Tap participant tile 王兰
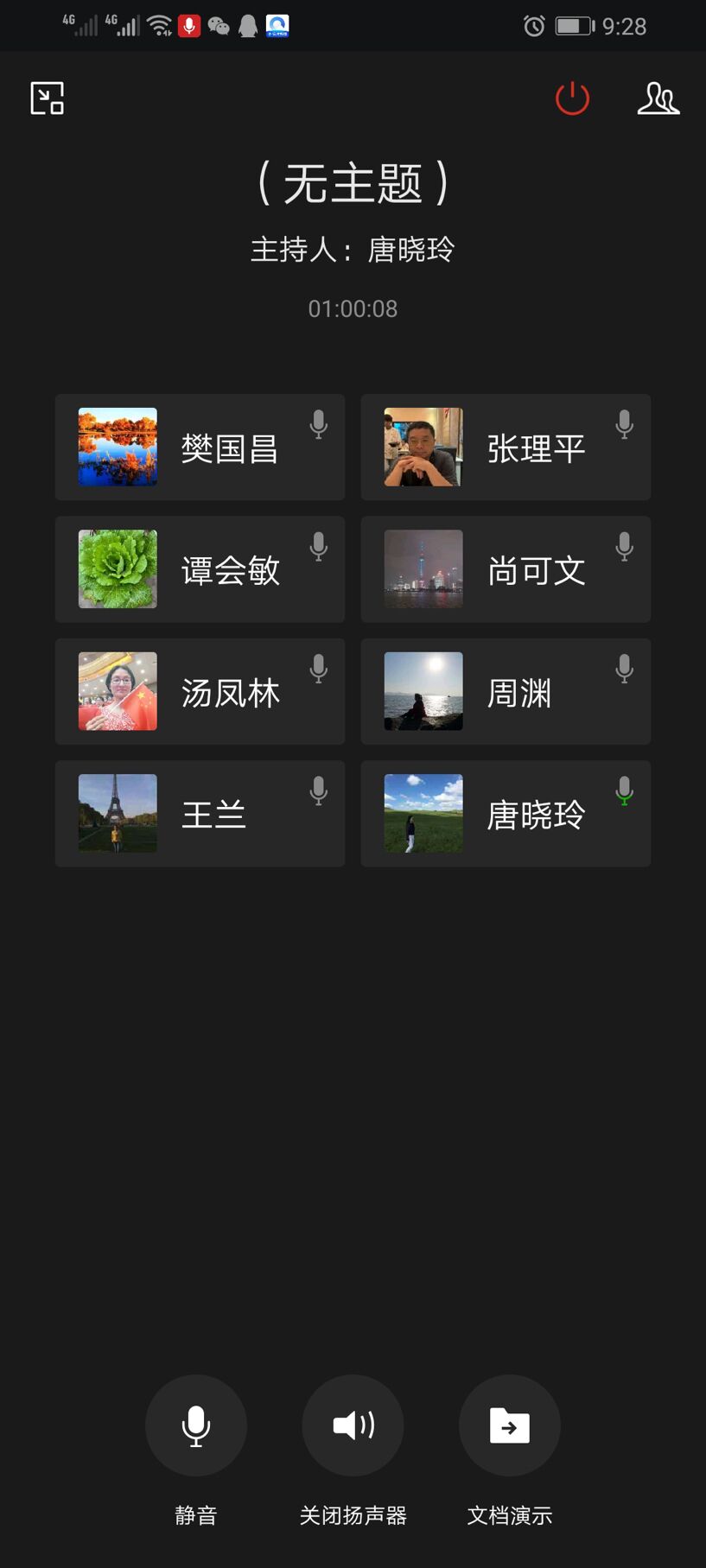The image size is (706, 1568). [x=200, y=814]
